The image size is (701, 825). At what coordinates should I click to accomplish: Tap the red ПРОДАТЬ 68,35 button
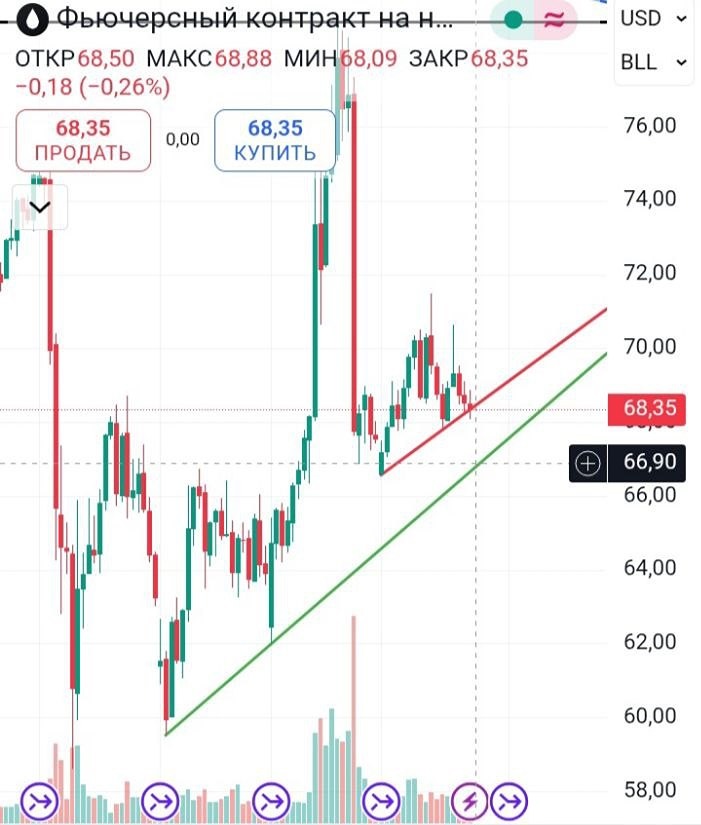pos(82,140)
